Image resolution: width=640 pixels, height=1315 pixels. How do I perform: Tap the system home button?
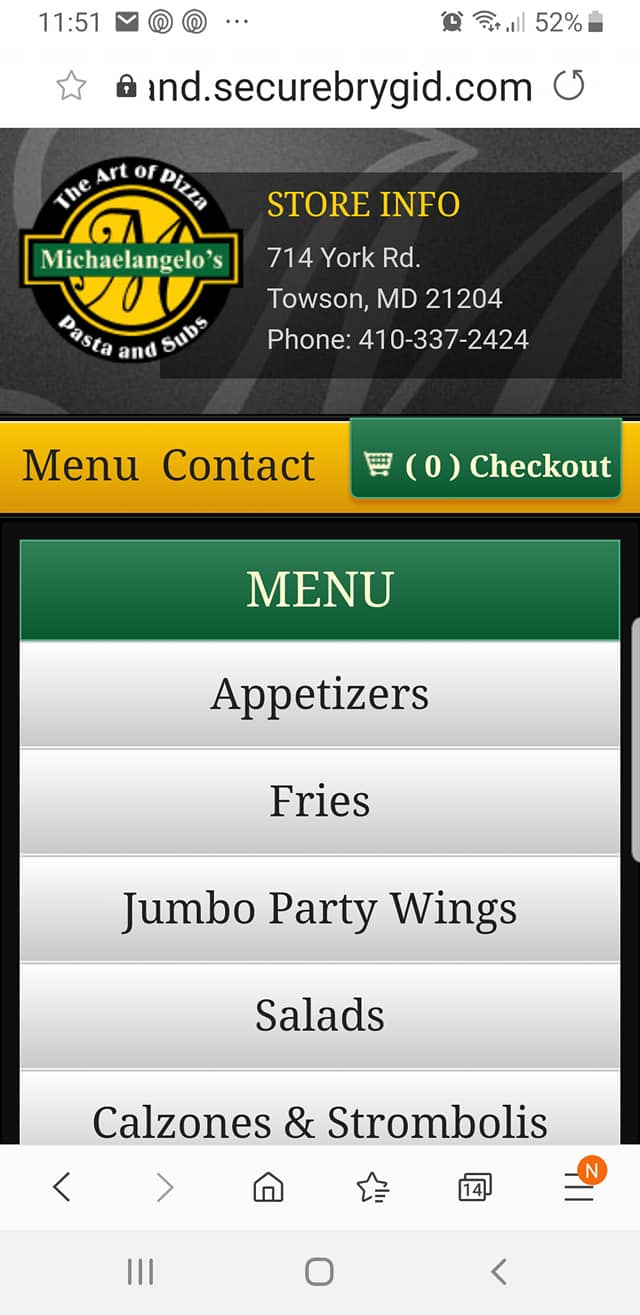click(x=319, y=1272)
